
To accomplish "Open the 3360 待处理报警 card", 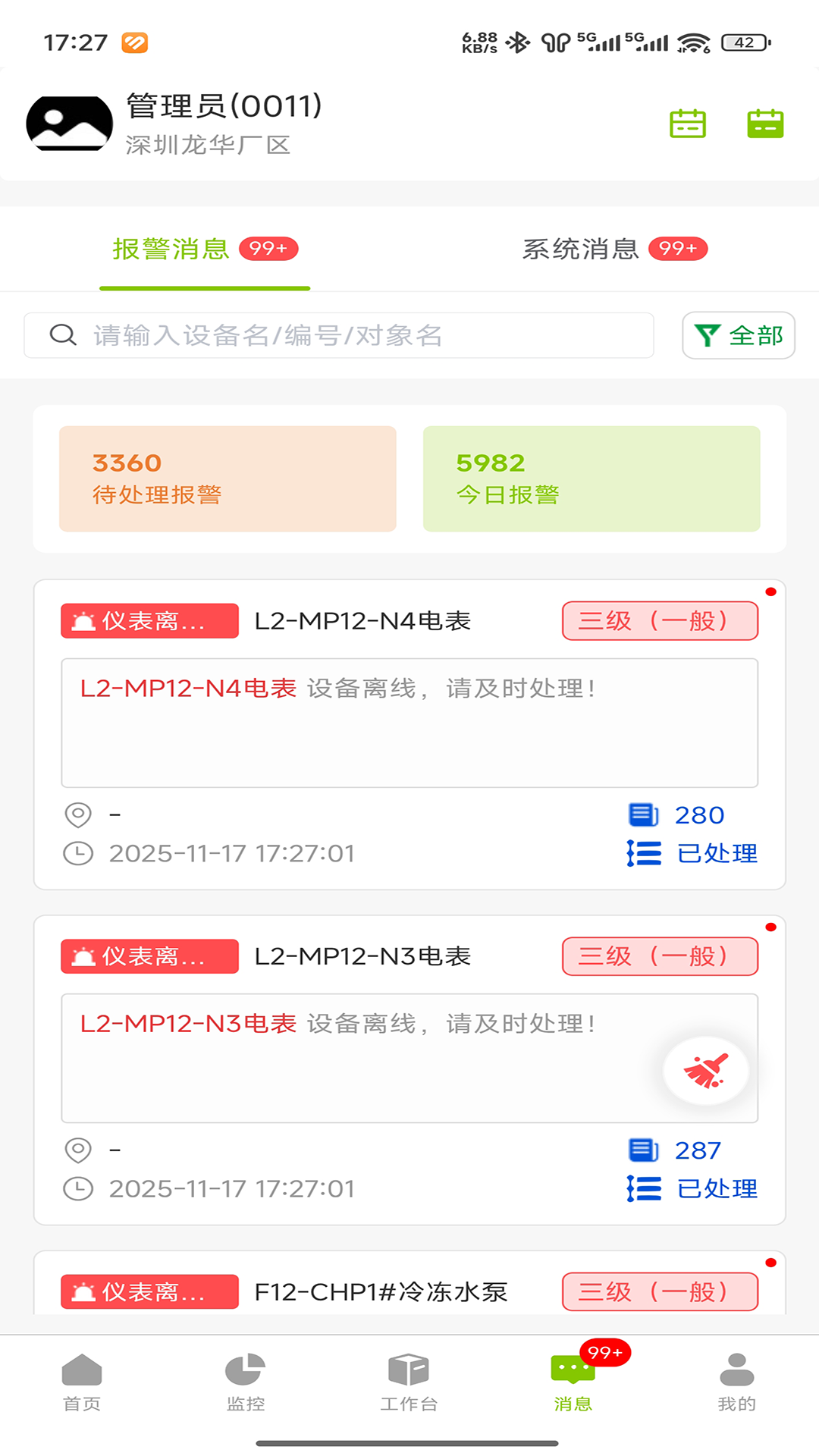I will click(227, 478).
